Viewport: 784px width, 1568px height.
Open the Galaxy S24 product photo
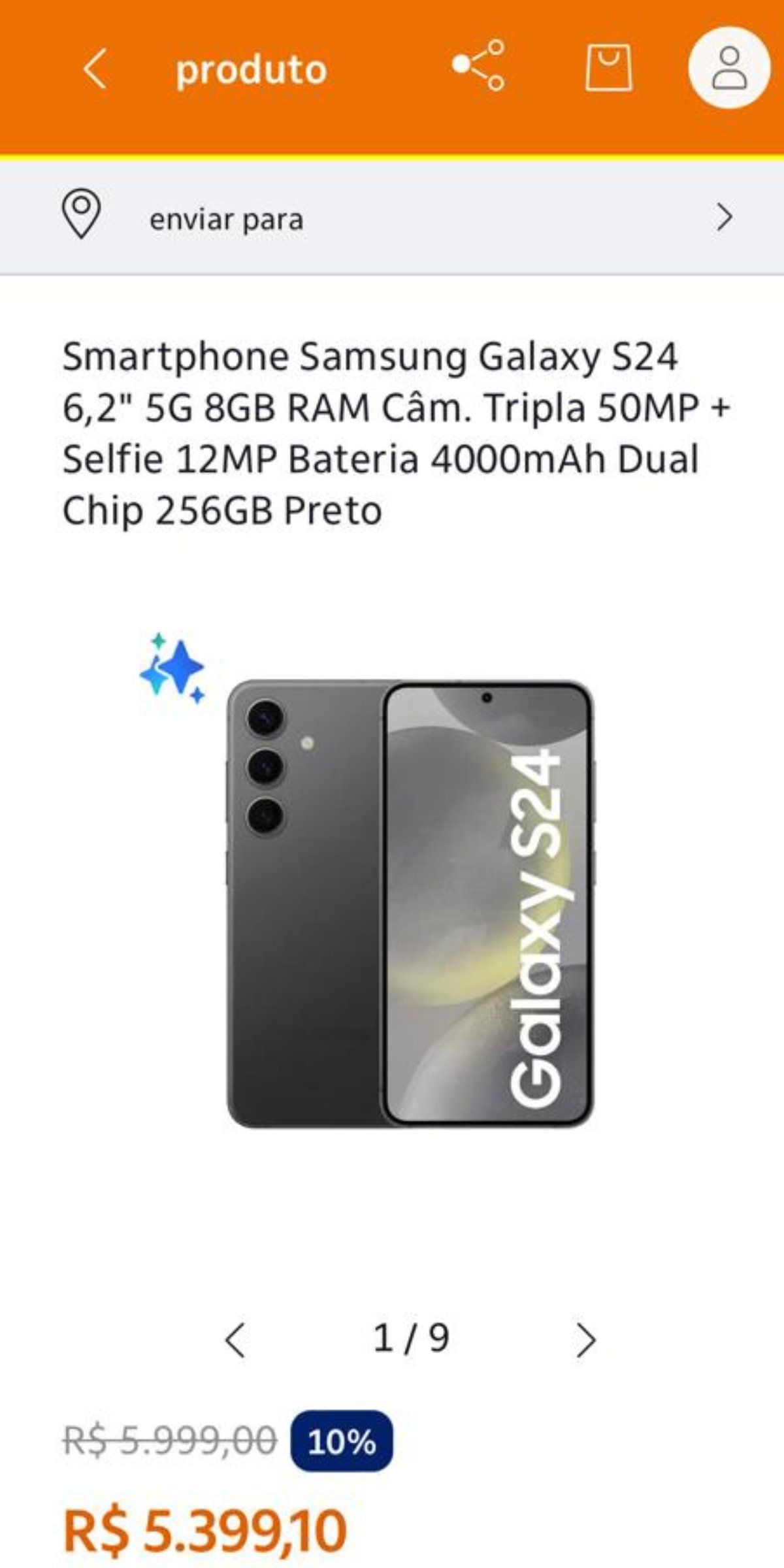[x=410, y=904]
